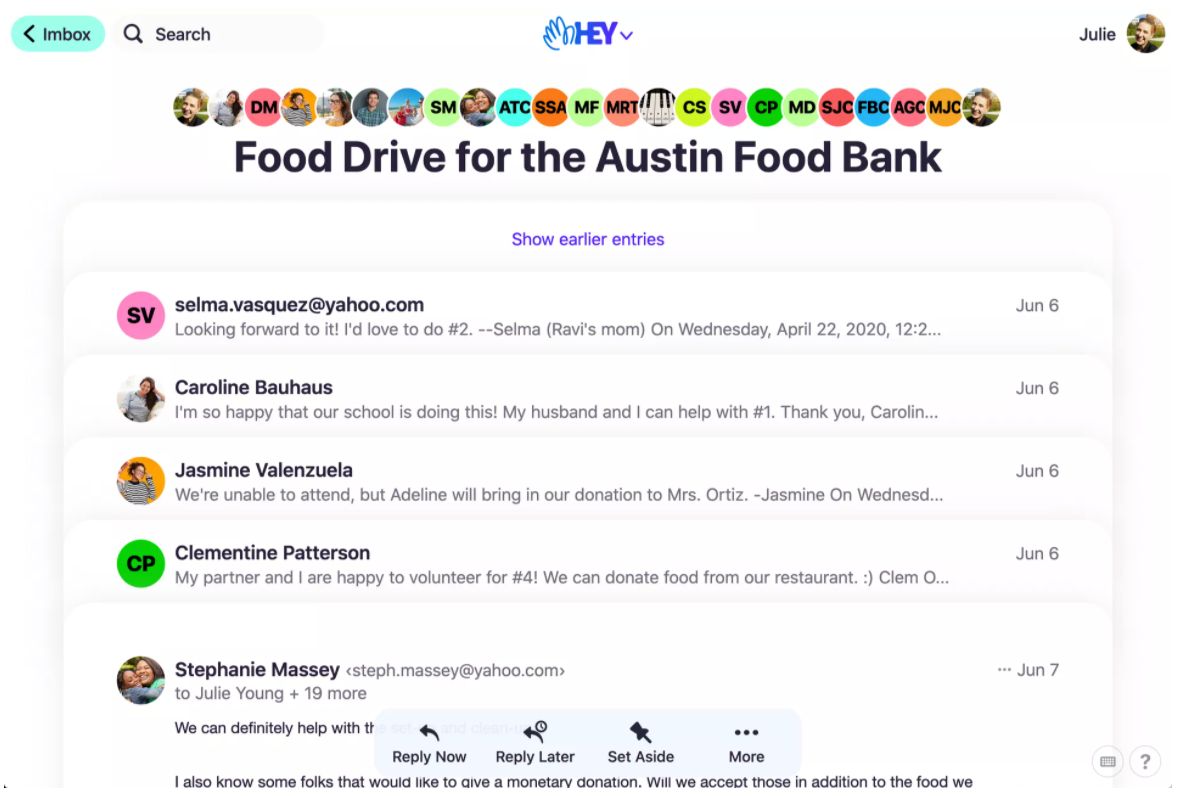Tap the DM participant avatar
The image size is (1182, 796).
[x=263, y=107]
